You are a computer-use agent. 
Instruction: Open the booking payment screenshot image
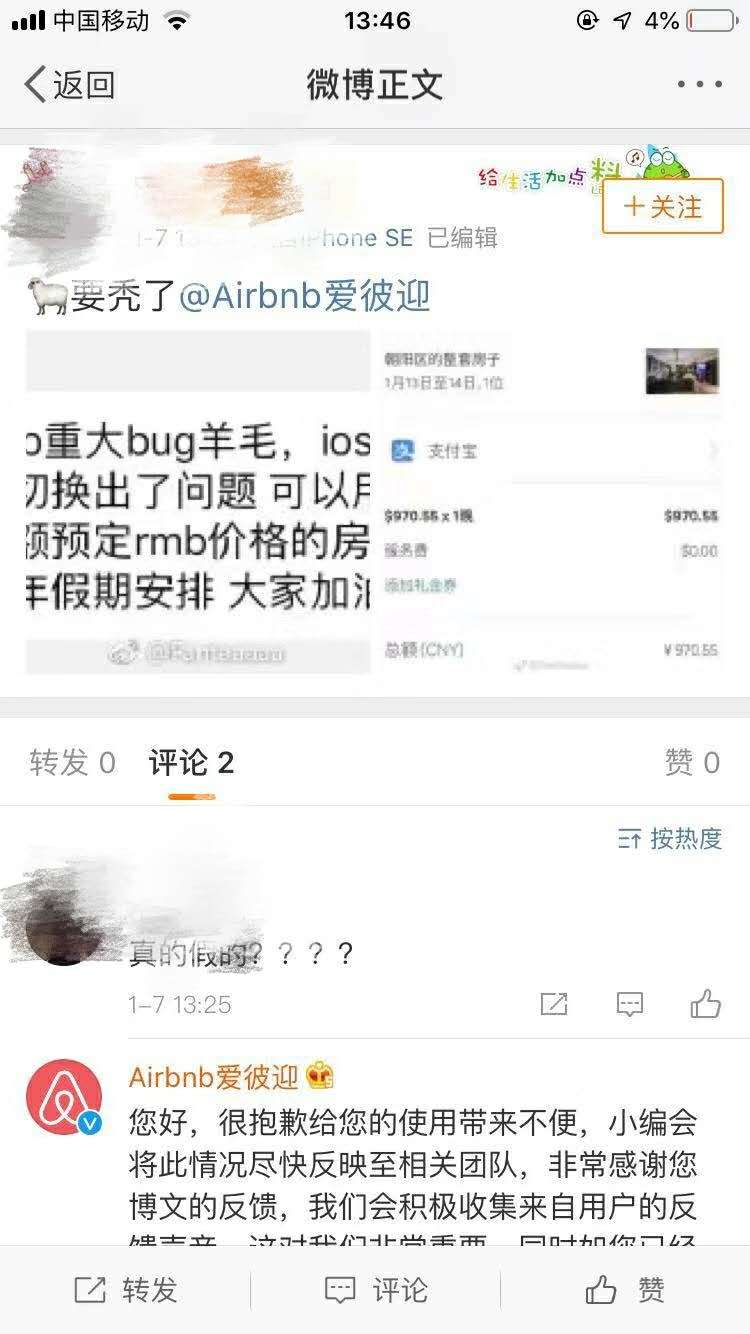coord(551,503)
